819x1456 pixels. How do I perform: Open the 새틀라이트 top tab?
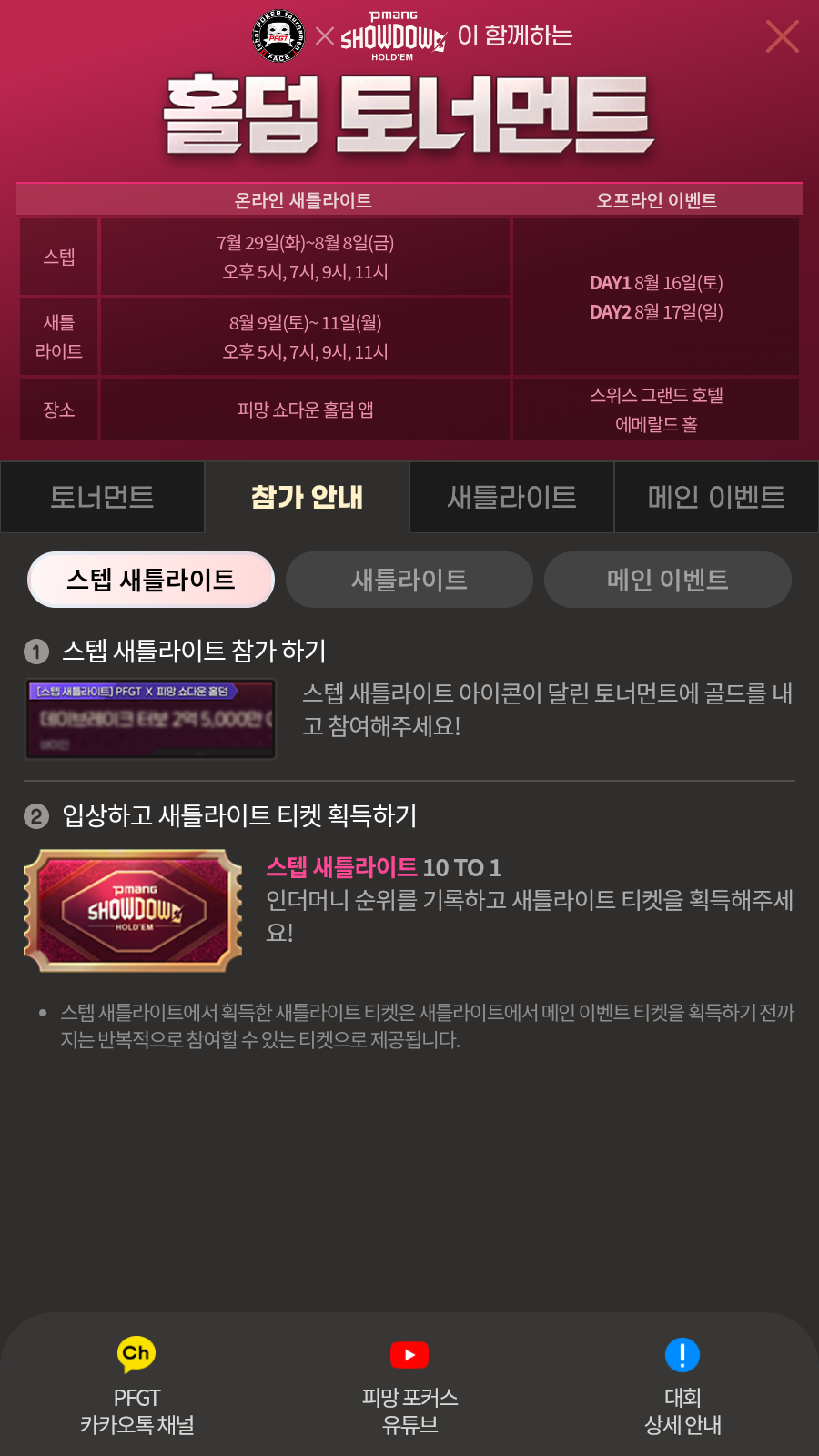pos(511,497)
